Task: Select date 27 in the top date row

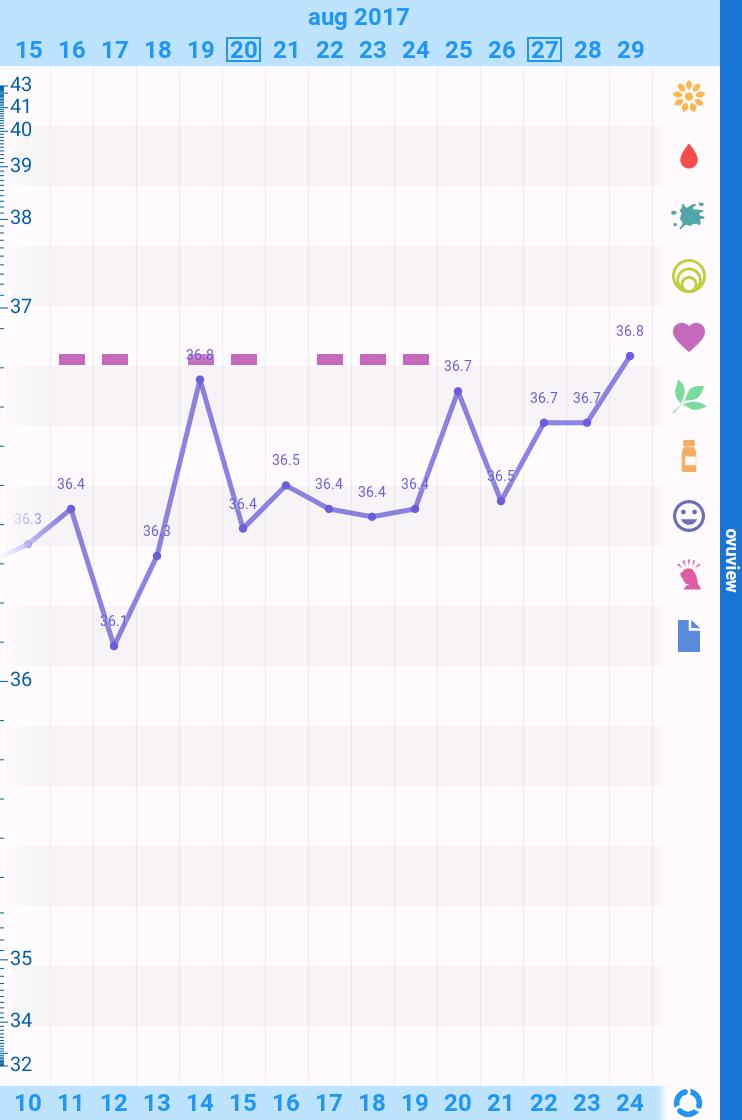Action: (544, 49)
